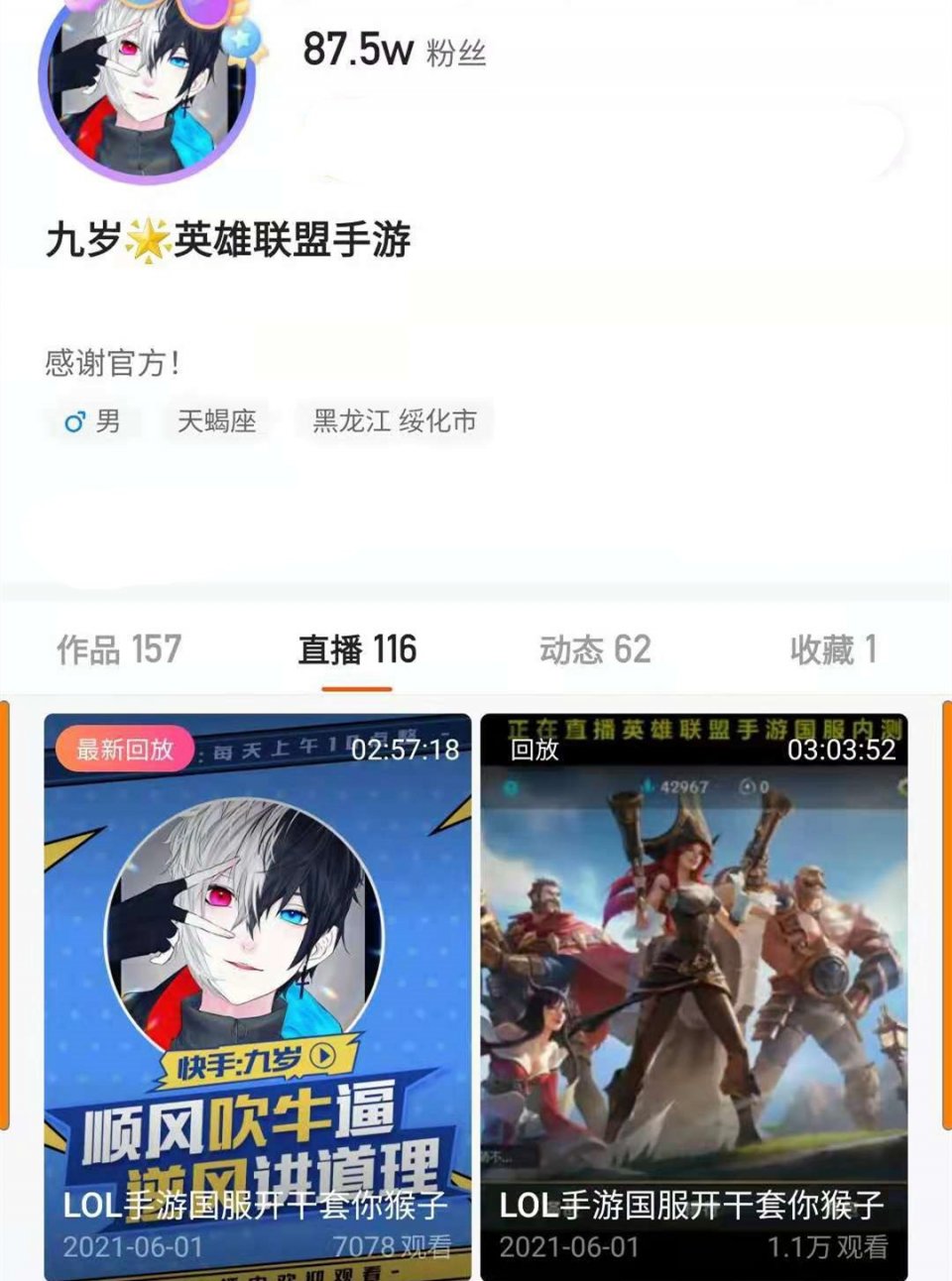View the 87.5w 粉丝 followers list
The height and width of the screenshot is (1281, 952).
pos(394,50)
